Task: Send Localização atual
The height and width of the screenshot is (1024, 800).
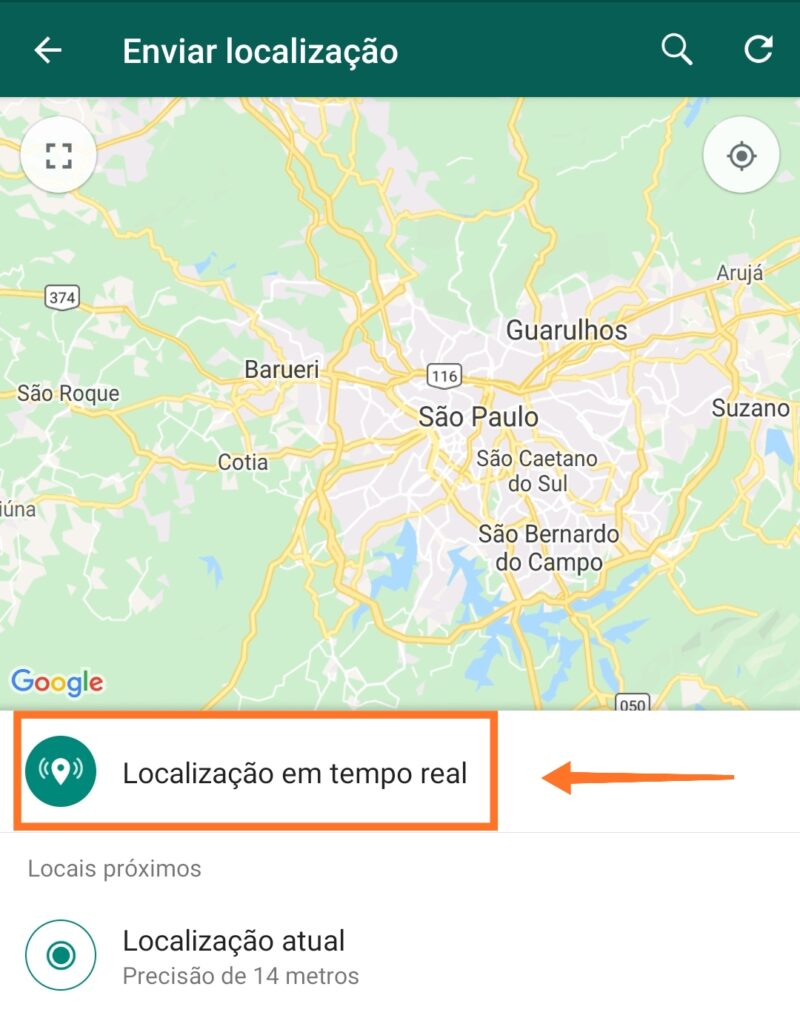Action: (x=233, y=954)
